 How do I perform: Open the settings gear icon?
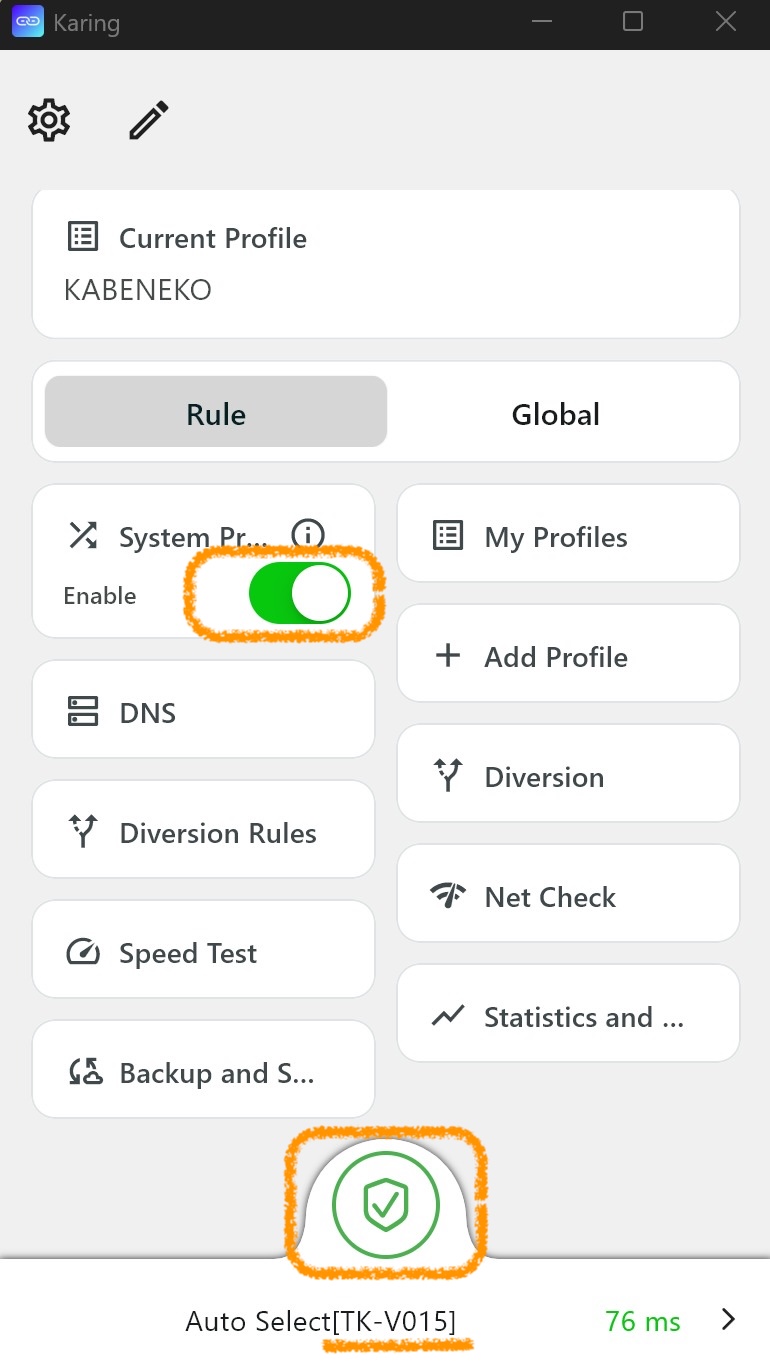click(49, 121)
